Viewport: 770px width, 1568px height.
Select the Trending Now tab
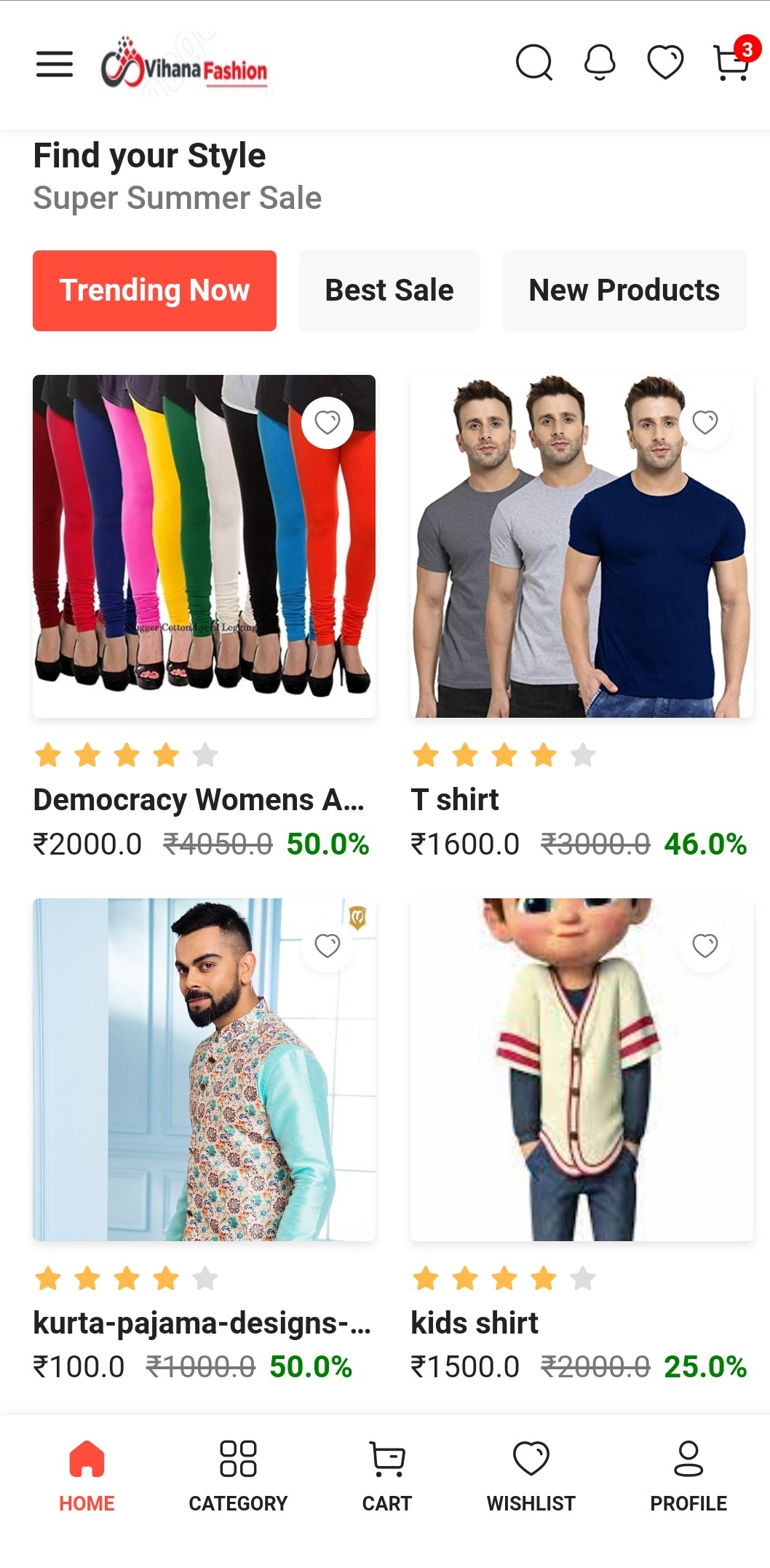[154, 290]
